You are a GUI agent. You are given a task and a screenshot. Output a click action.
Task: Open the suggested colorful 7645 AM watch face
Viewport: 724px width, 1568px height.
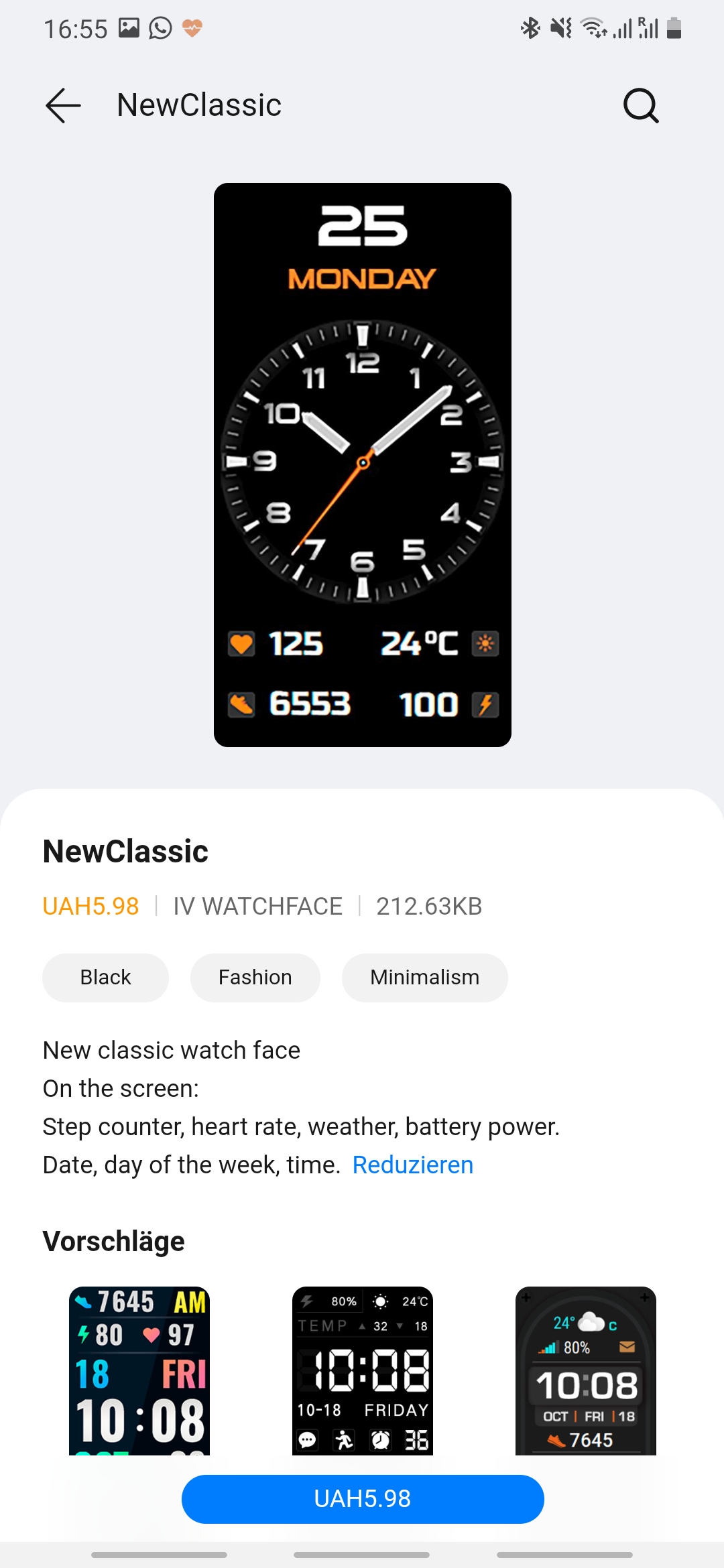tap(139, 1370)
